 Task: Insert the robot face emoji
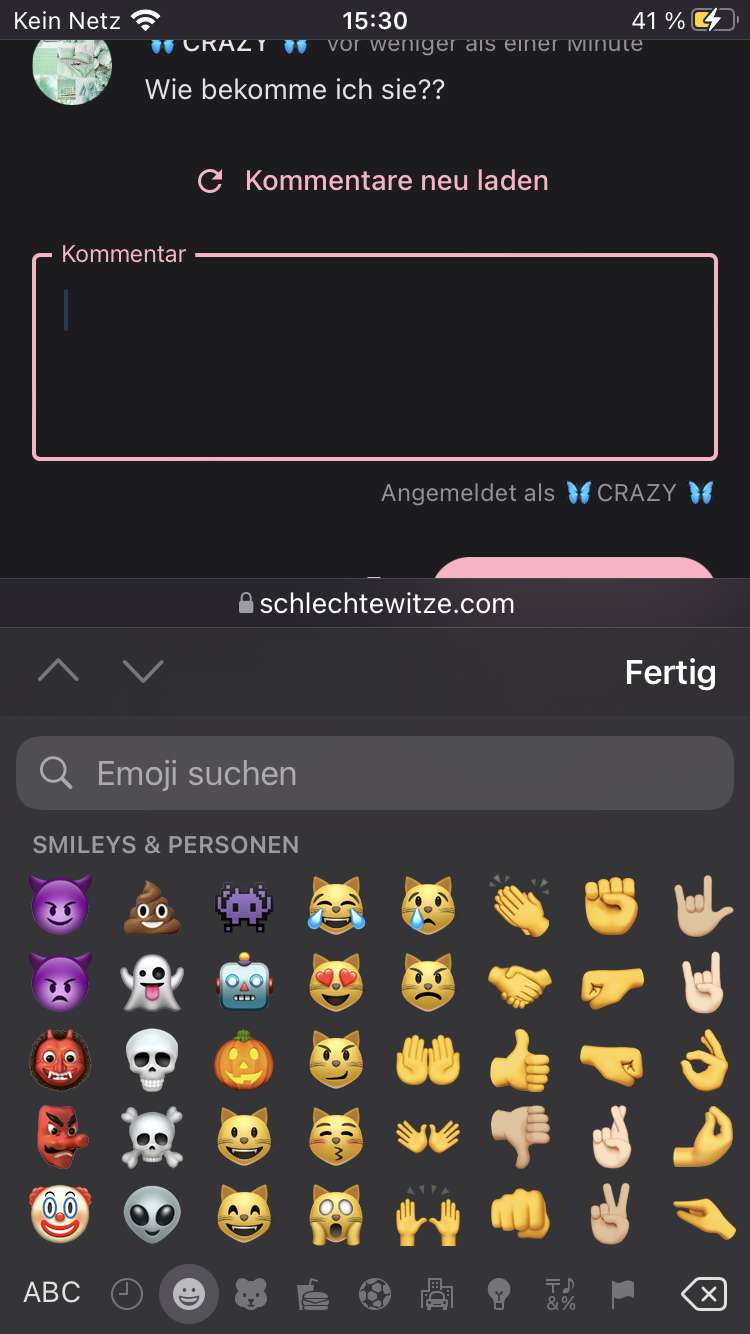coord(244,984)
